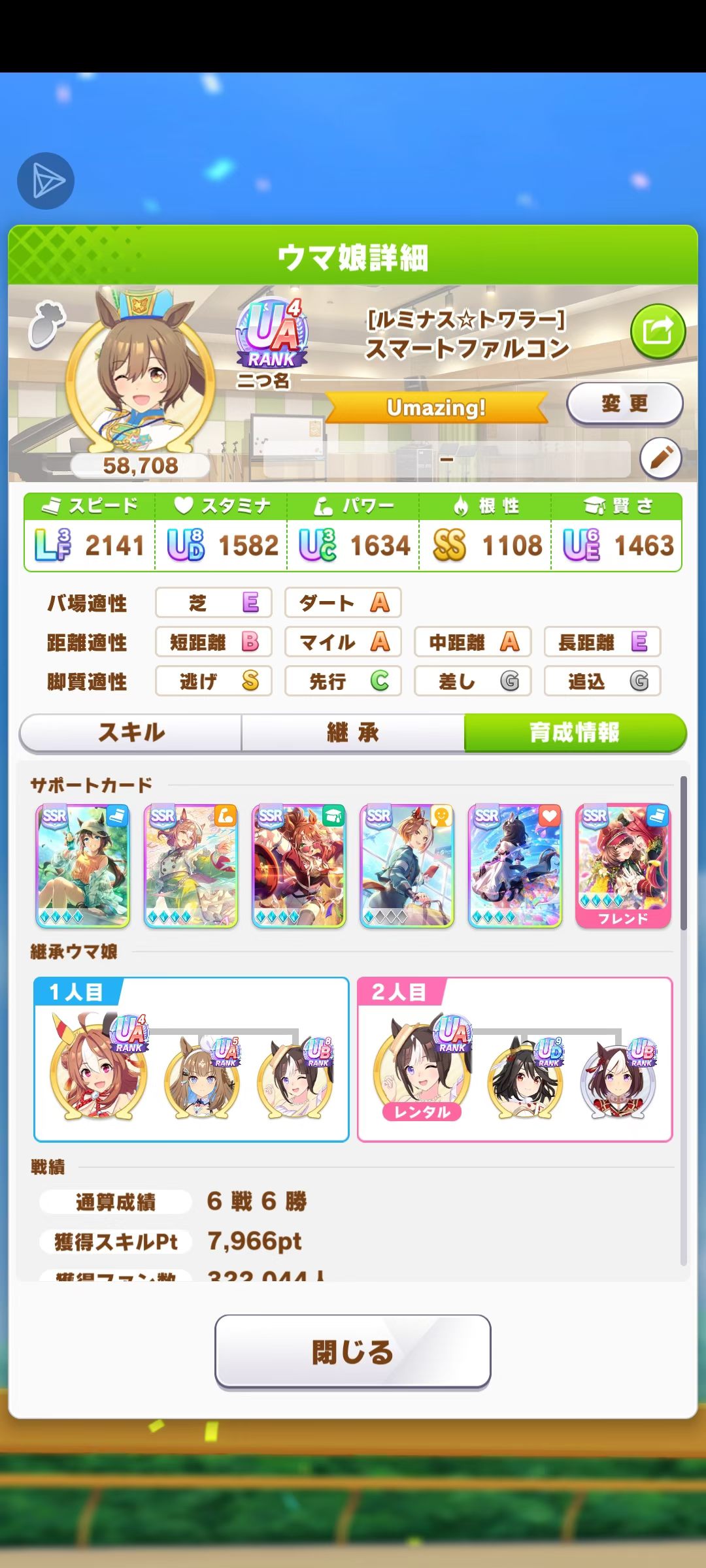The image size is (706, 1568).
Task: Open the フレンド support card
Action: pos(623,866)
